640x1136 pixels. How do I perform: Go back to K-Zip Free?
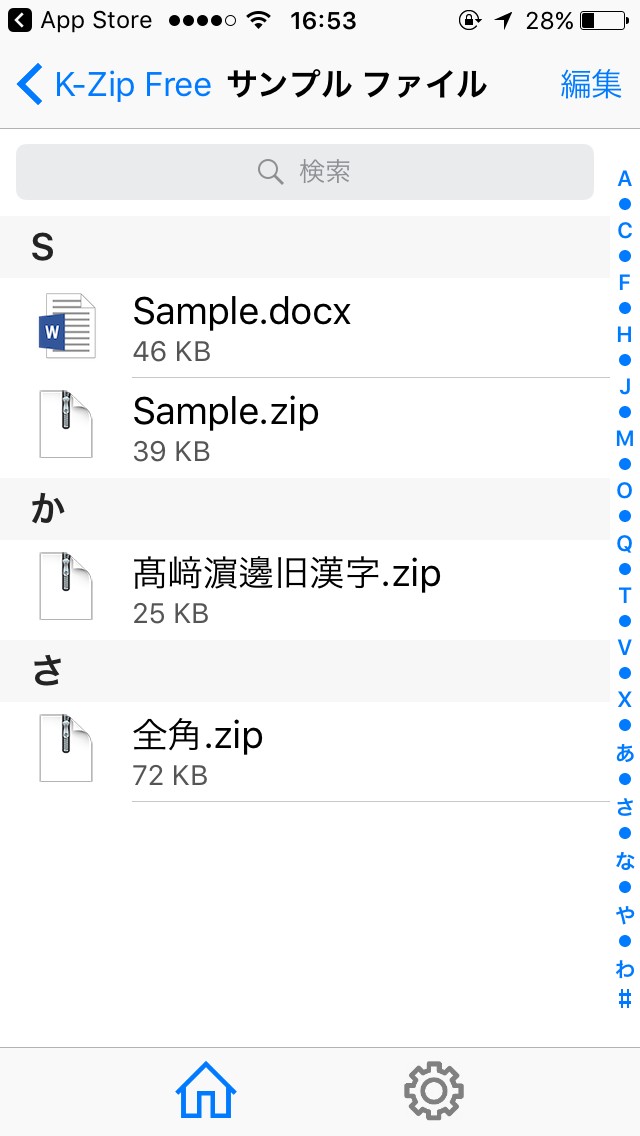(115, 85)
